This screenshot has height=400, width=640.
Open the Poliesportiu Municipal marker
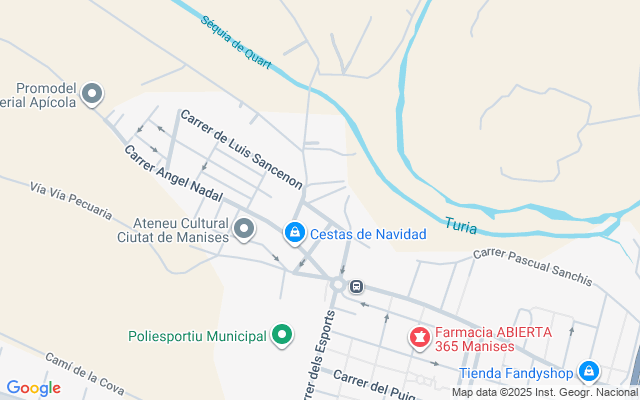(282, 336)
